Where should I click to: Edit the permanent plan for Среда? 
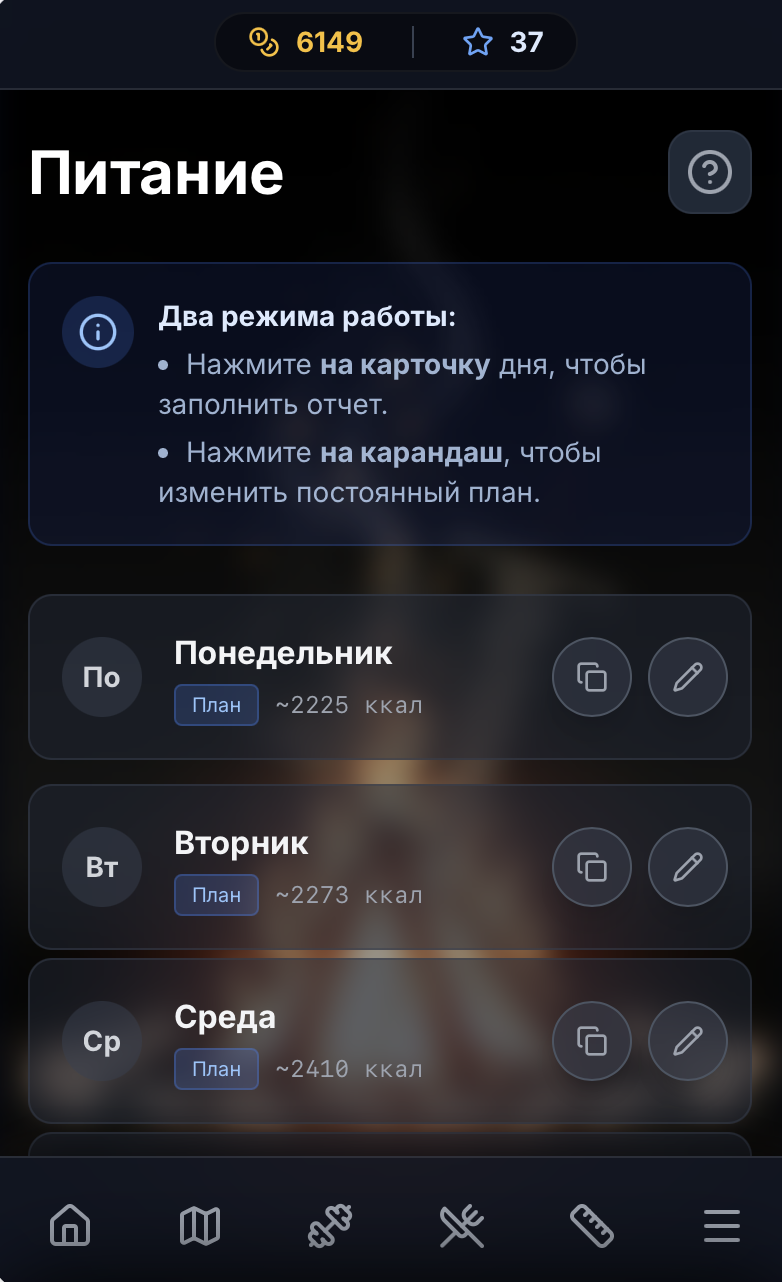click(x=687, y=1041)
